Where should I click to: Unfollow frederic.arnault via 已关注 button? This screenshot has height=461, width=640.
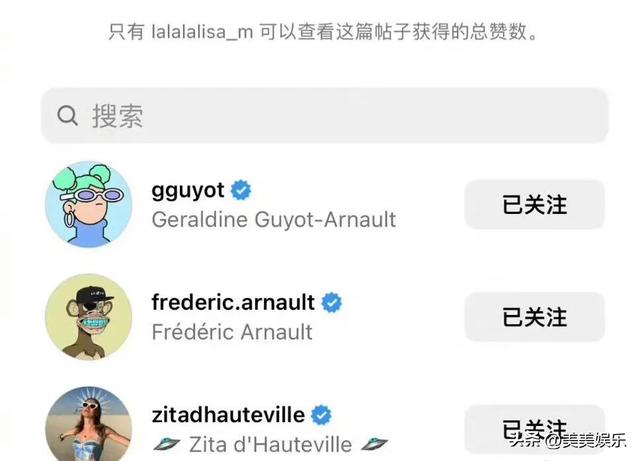point(534,317)
